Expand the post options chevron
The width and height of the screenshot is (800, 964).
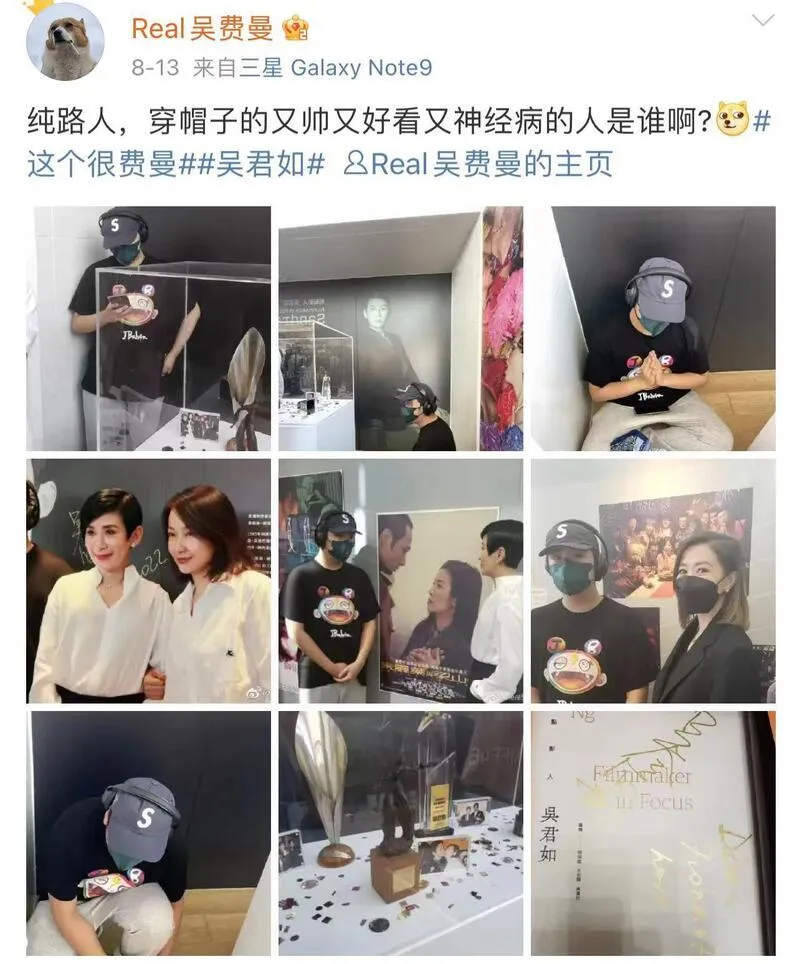click(x=763, y=21)
